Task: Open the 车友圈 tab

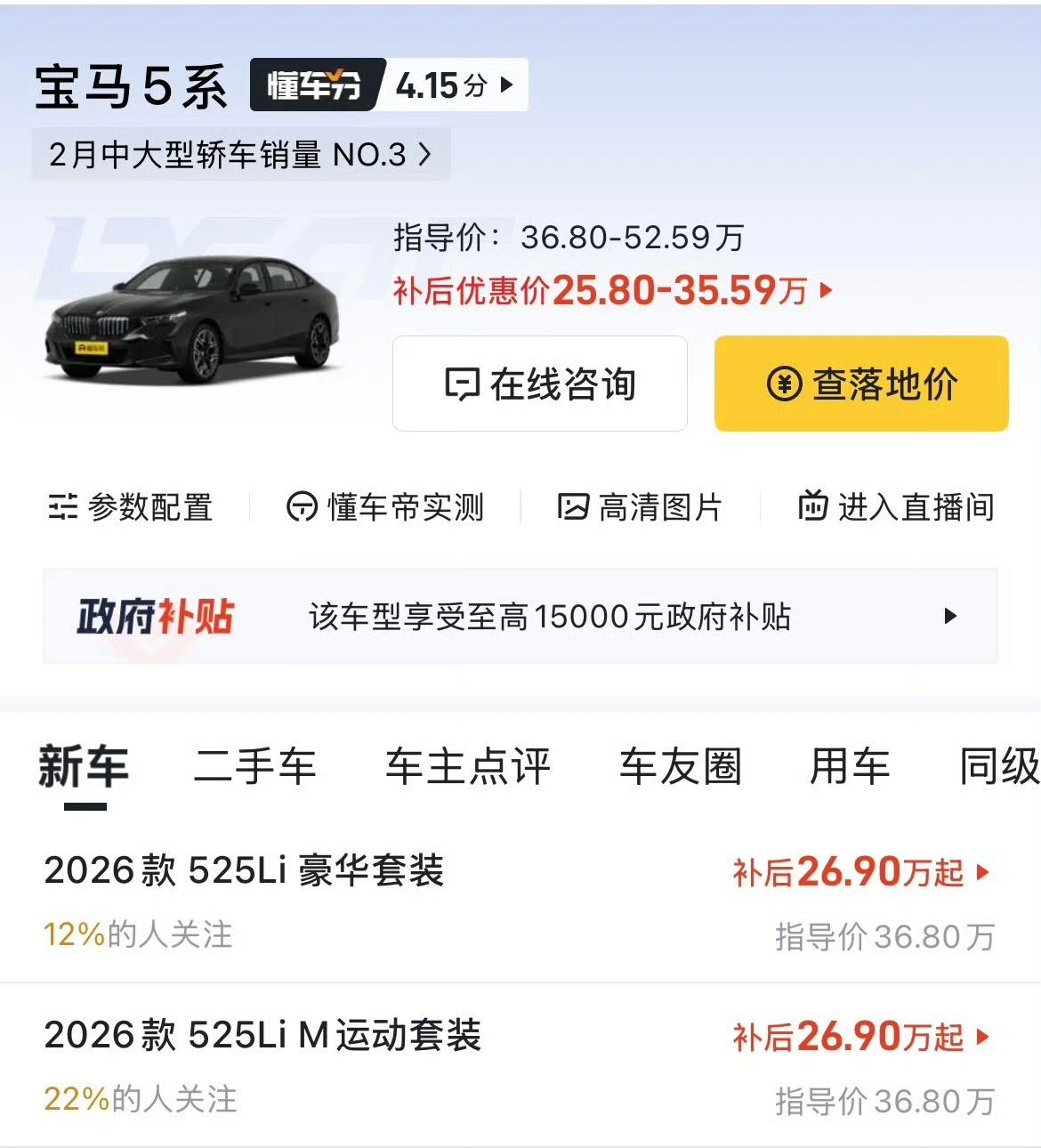Action: click(681, 765)
